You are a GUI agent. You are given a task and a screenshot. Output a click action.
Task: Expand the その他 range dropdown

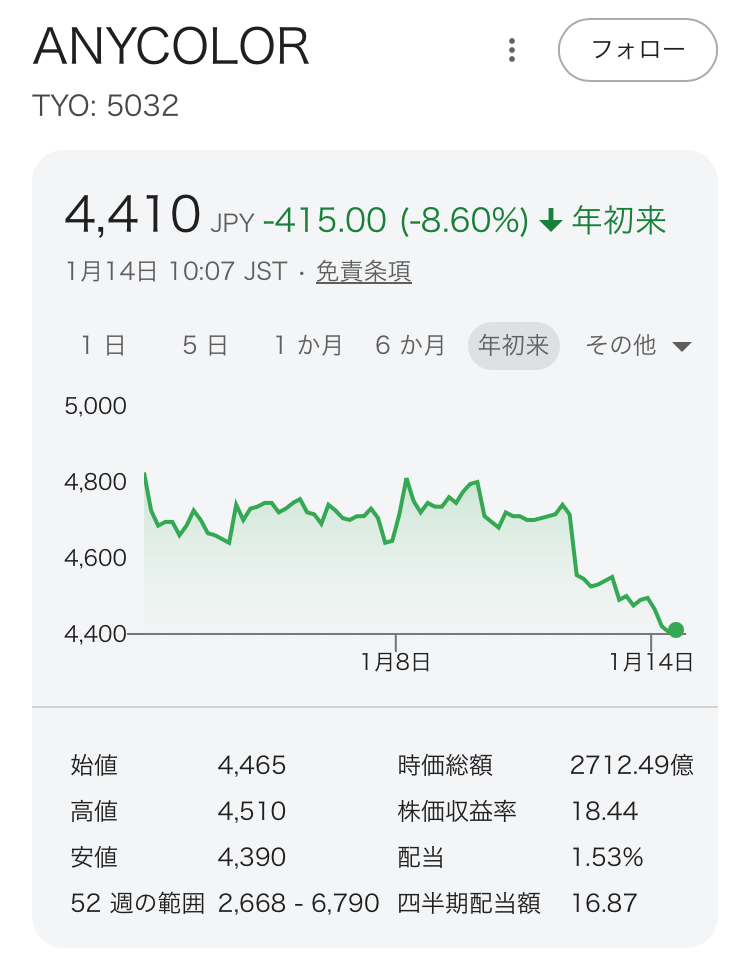(638, 346)
